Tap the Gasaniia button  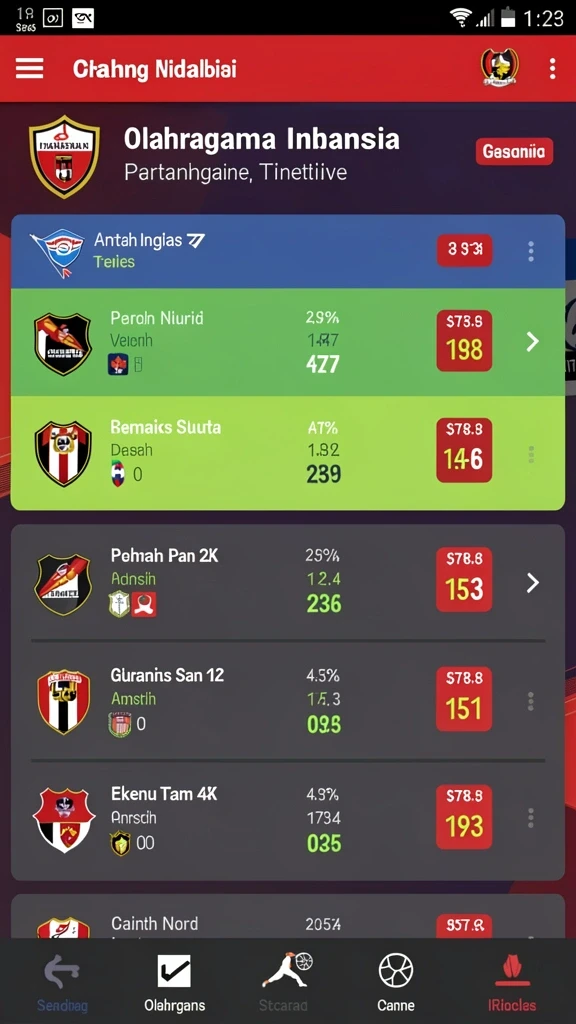tap(514, 152)
